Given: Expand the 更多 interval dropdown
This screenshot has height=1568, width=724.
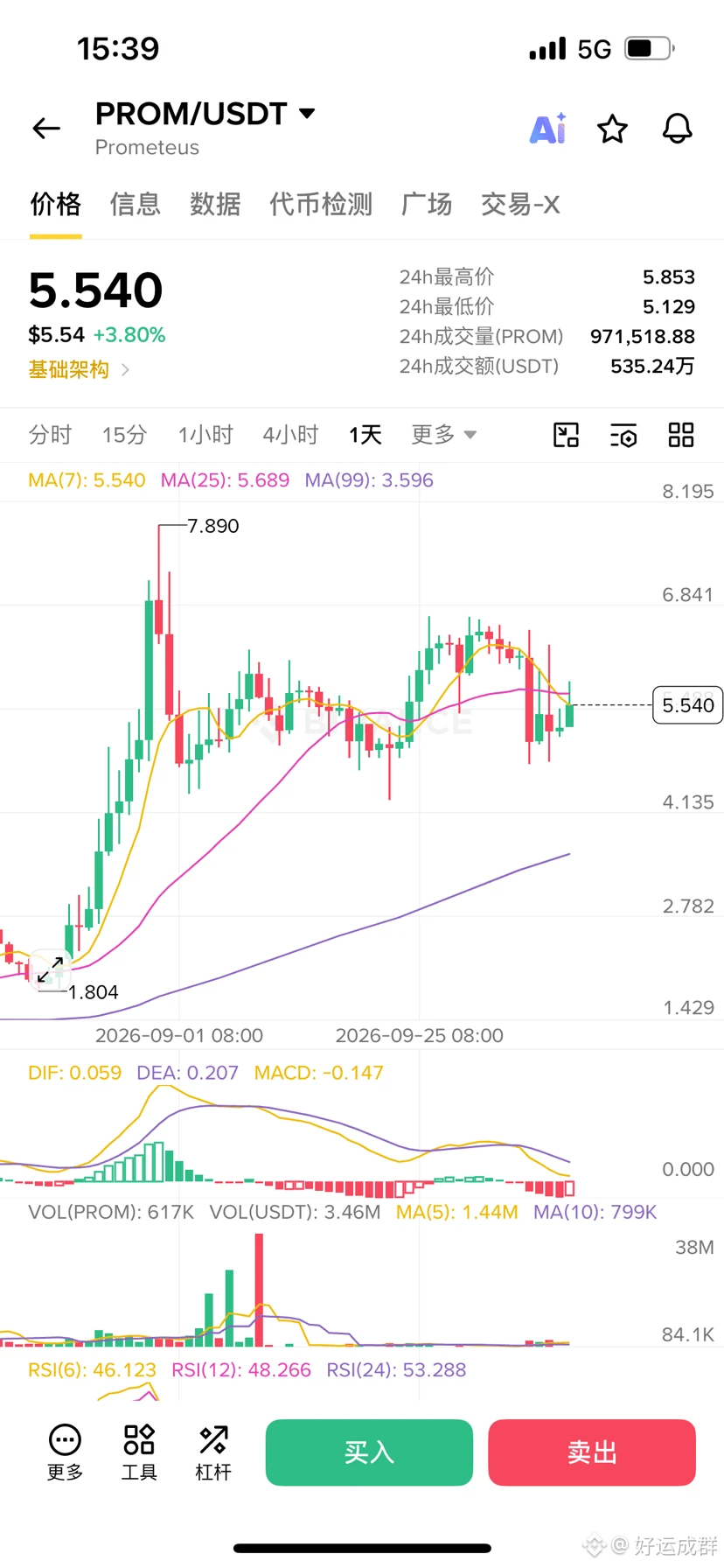Looking at the screenshot, I should point(443,435).
